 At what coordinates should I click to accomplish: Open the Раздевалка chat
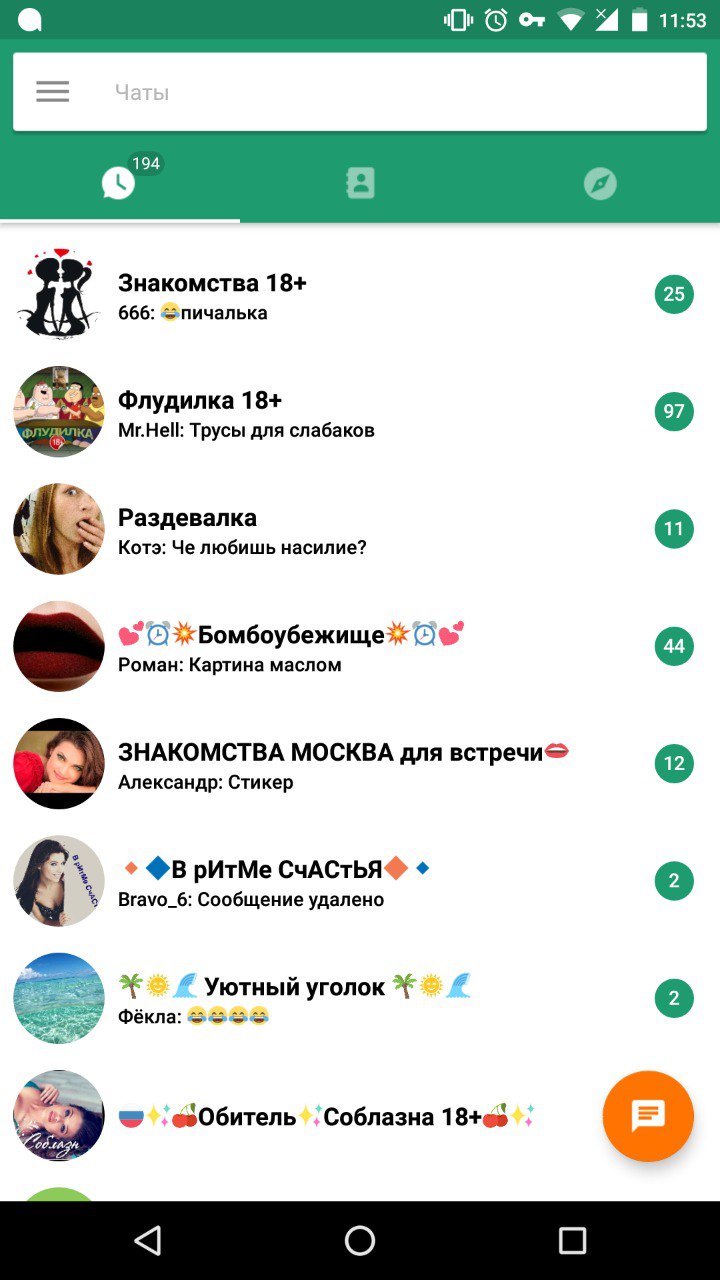click(360, 530)
